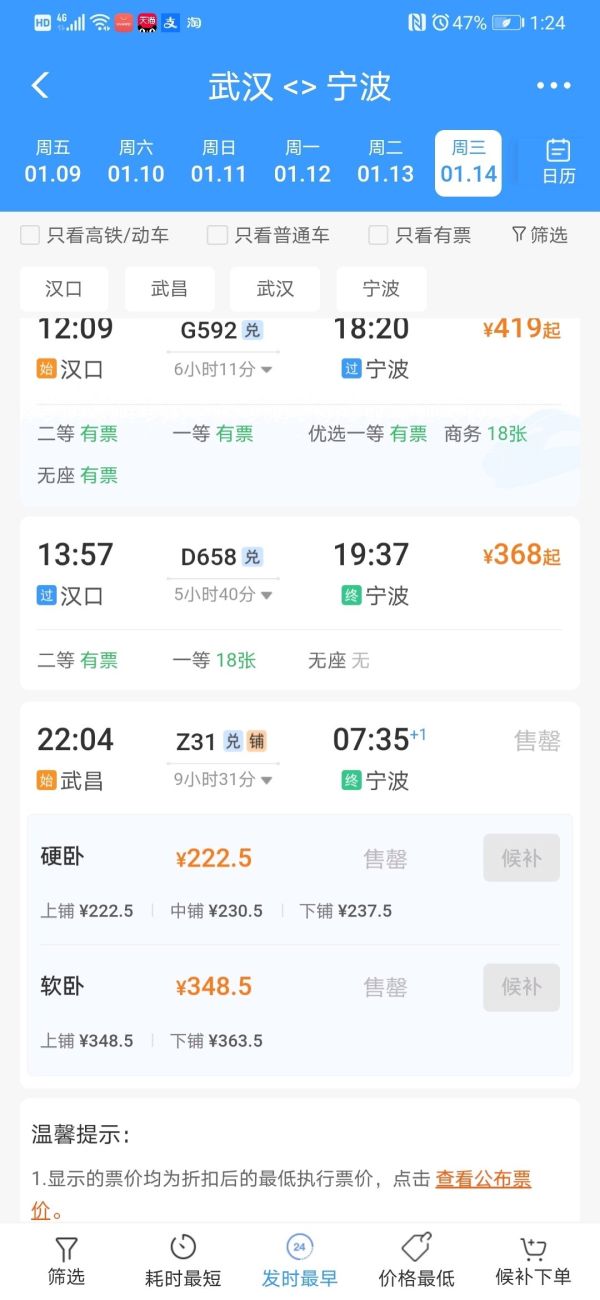Filter by the 宁波 station chip
600x1300 pixels.
[x=381, y=289]
